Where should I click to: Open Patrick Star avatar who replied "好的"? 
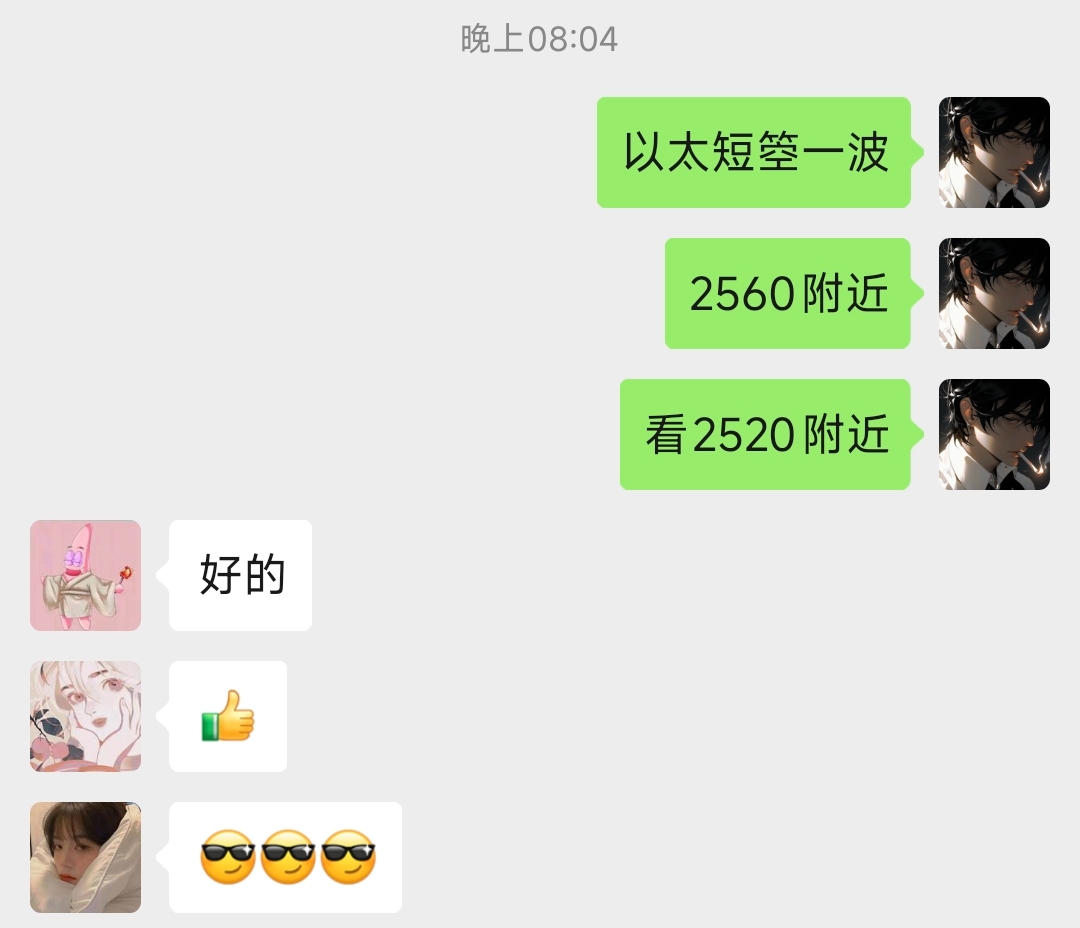[x=85, y=575]
